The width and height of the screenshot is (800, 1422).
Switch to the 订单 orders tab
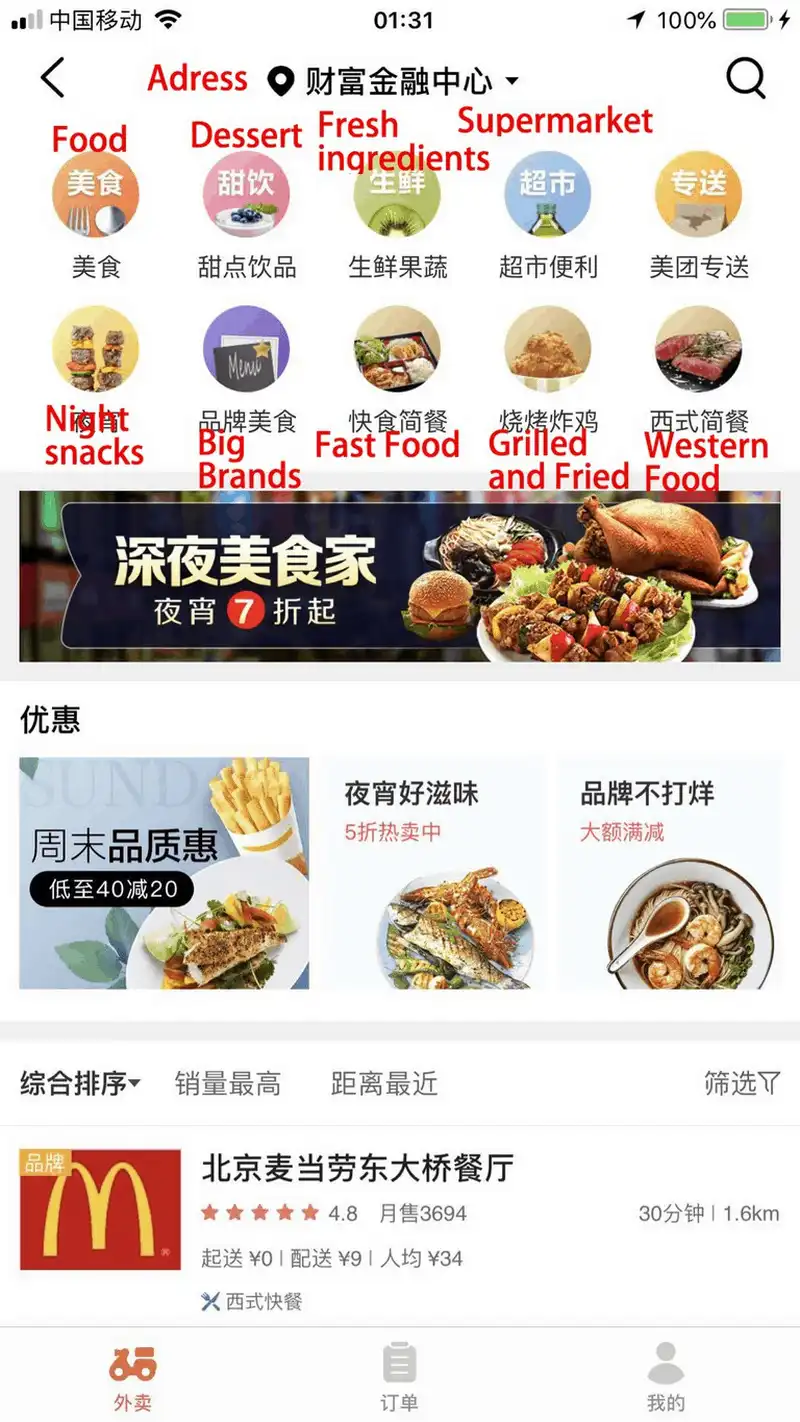[399, 1377]
